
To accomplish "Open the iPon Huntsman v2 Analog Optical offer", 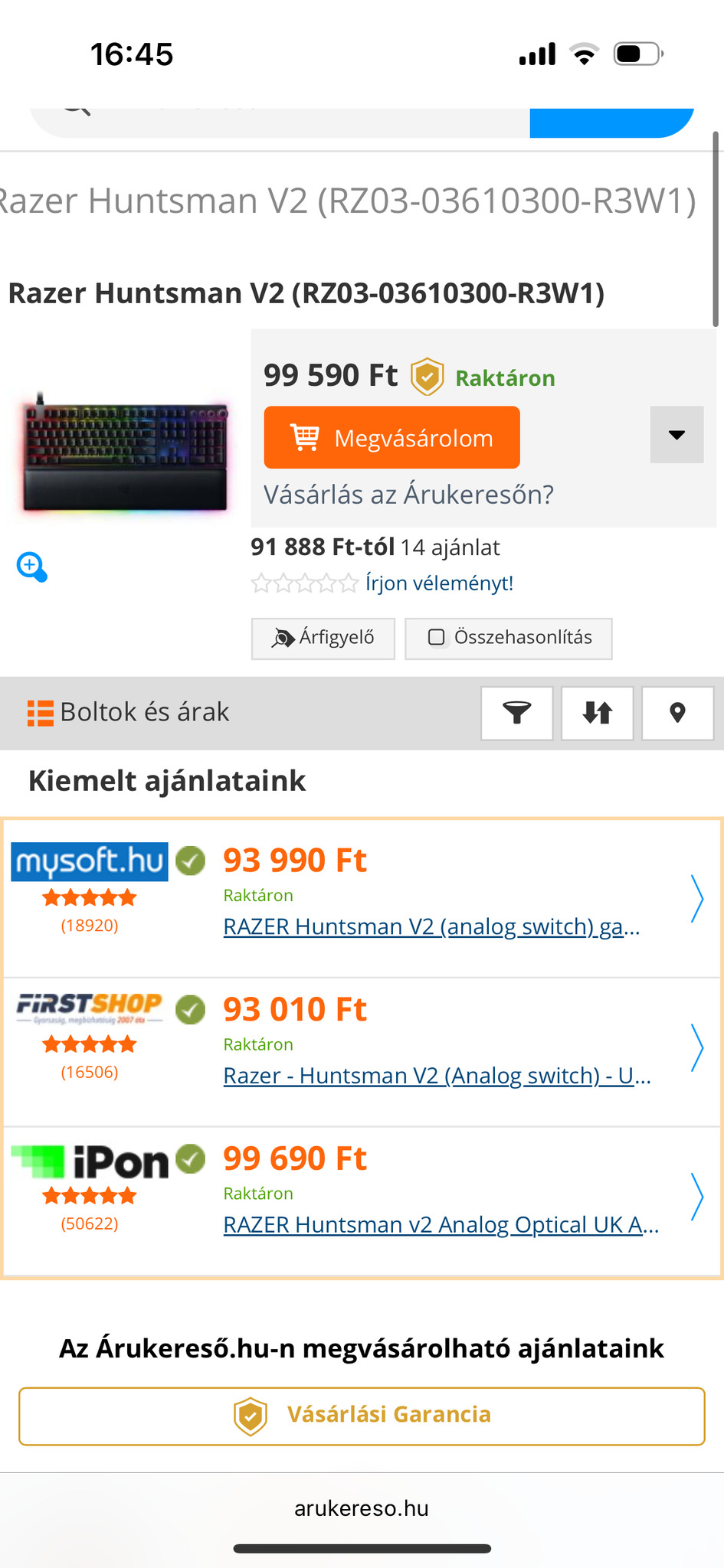I will (x=441, y=1225).
